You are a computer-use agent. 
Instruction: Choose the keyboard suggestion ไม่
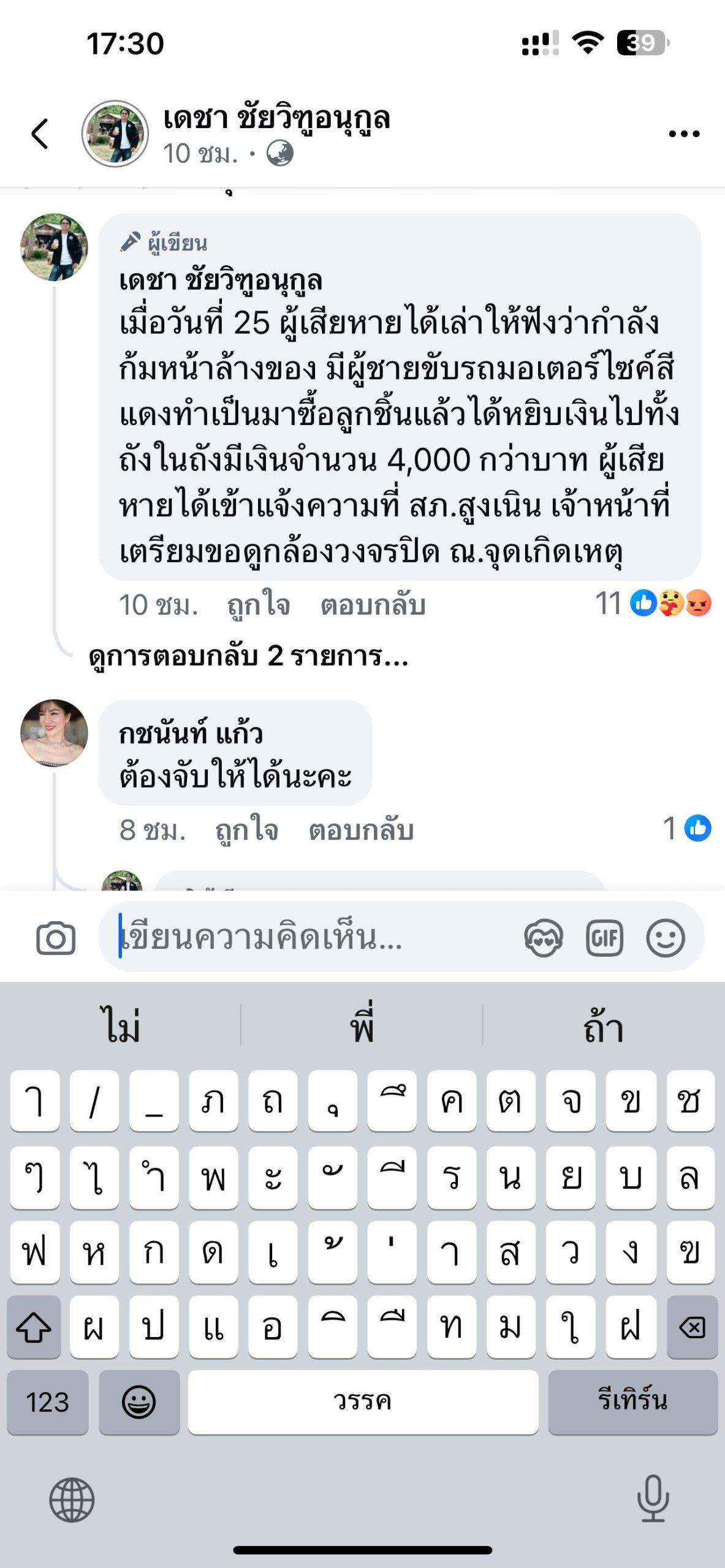pos(121,1026)
